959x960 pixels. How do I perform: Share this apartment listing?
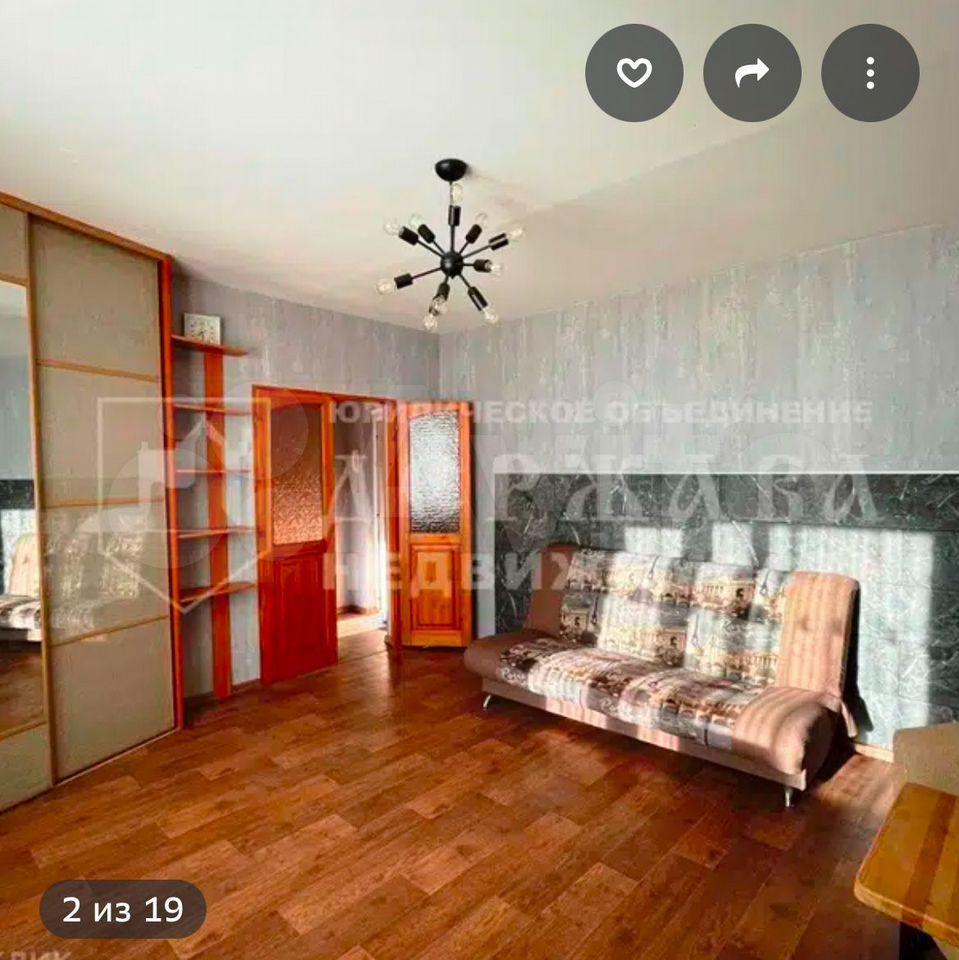[x=752, y=73]
